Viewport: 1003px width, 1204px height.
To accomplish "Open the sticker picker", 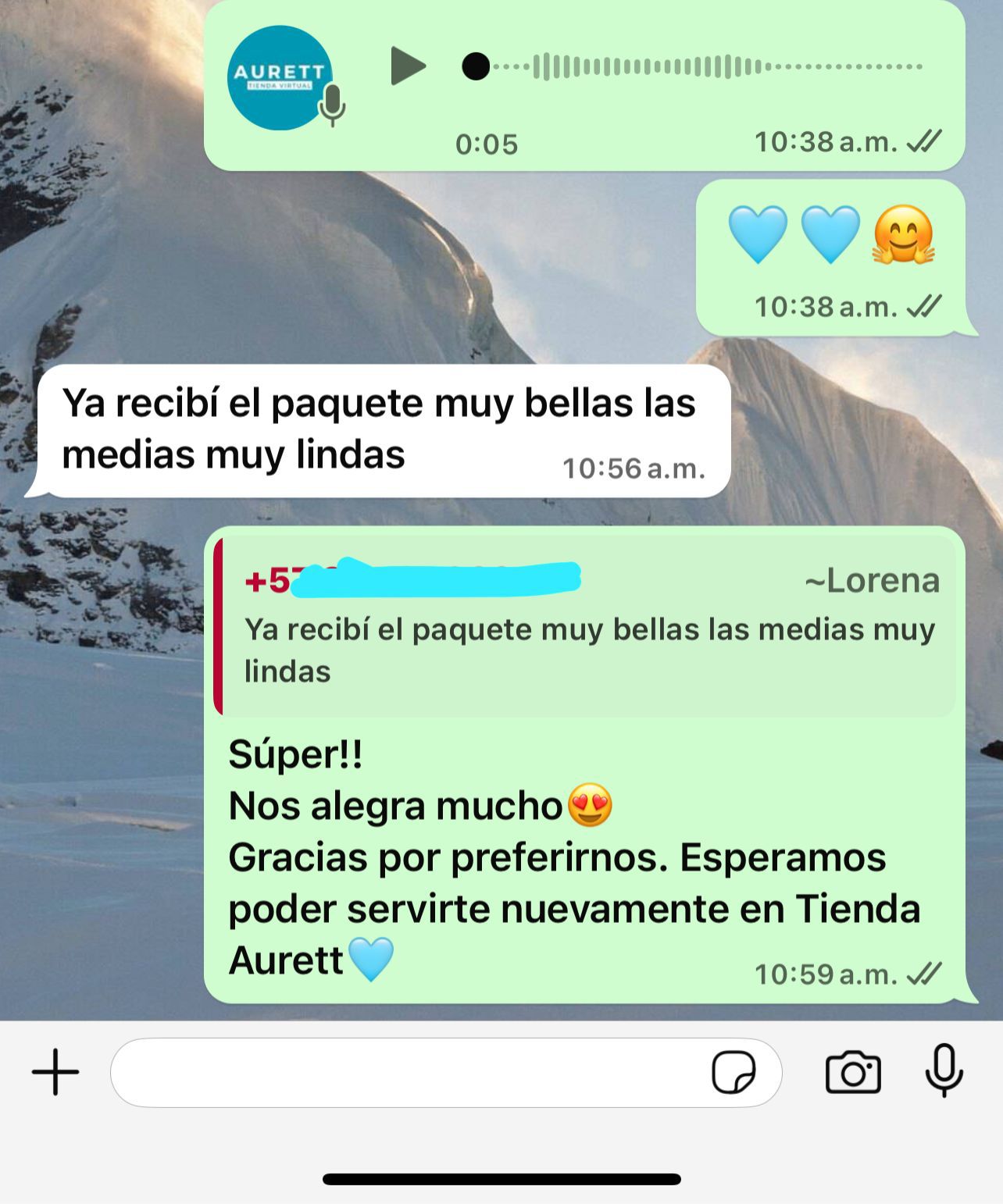I will pos(734,1072).
